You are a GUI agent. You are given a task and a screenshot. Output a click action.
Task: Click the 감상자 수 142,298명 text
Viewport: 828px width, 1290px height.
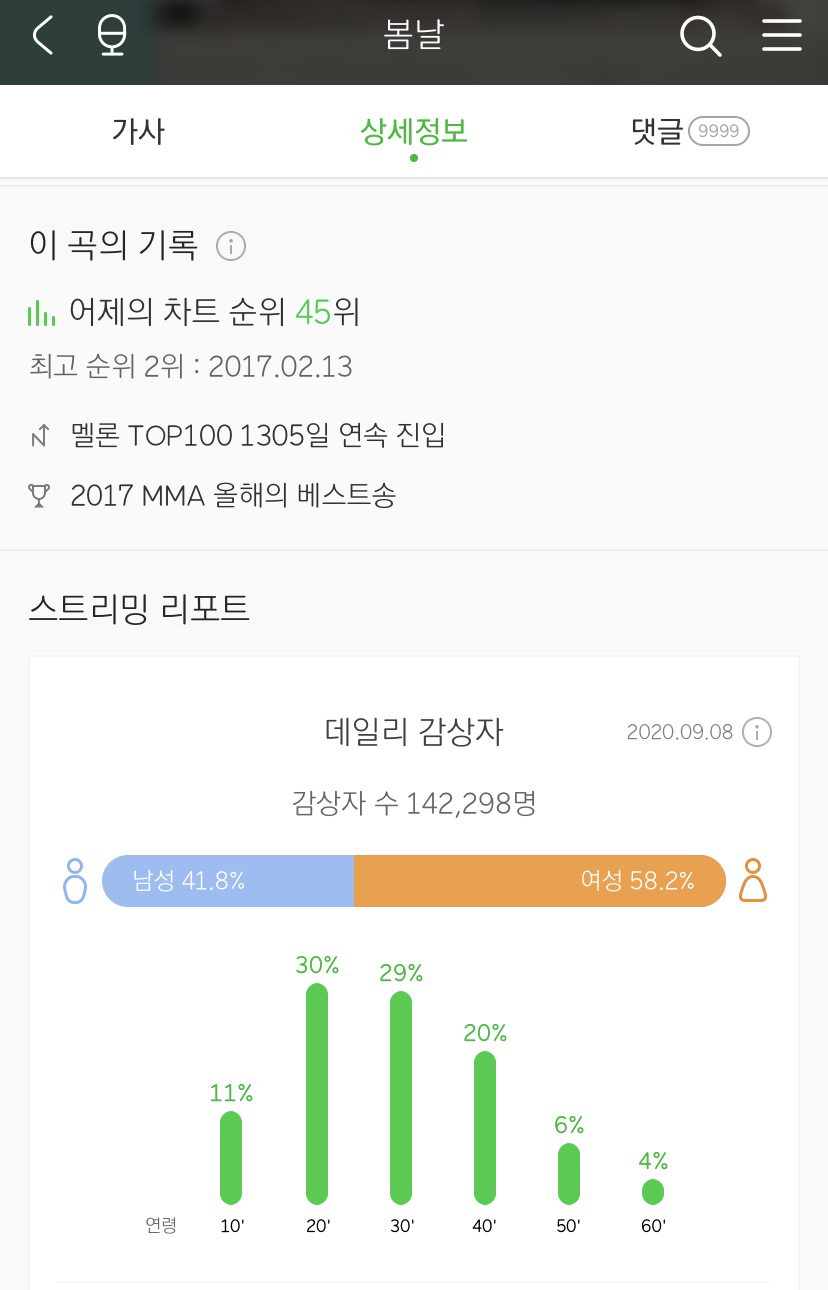(x=413, y=803)
